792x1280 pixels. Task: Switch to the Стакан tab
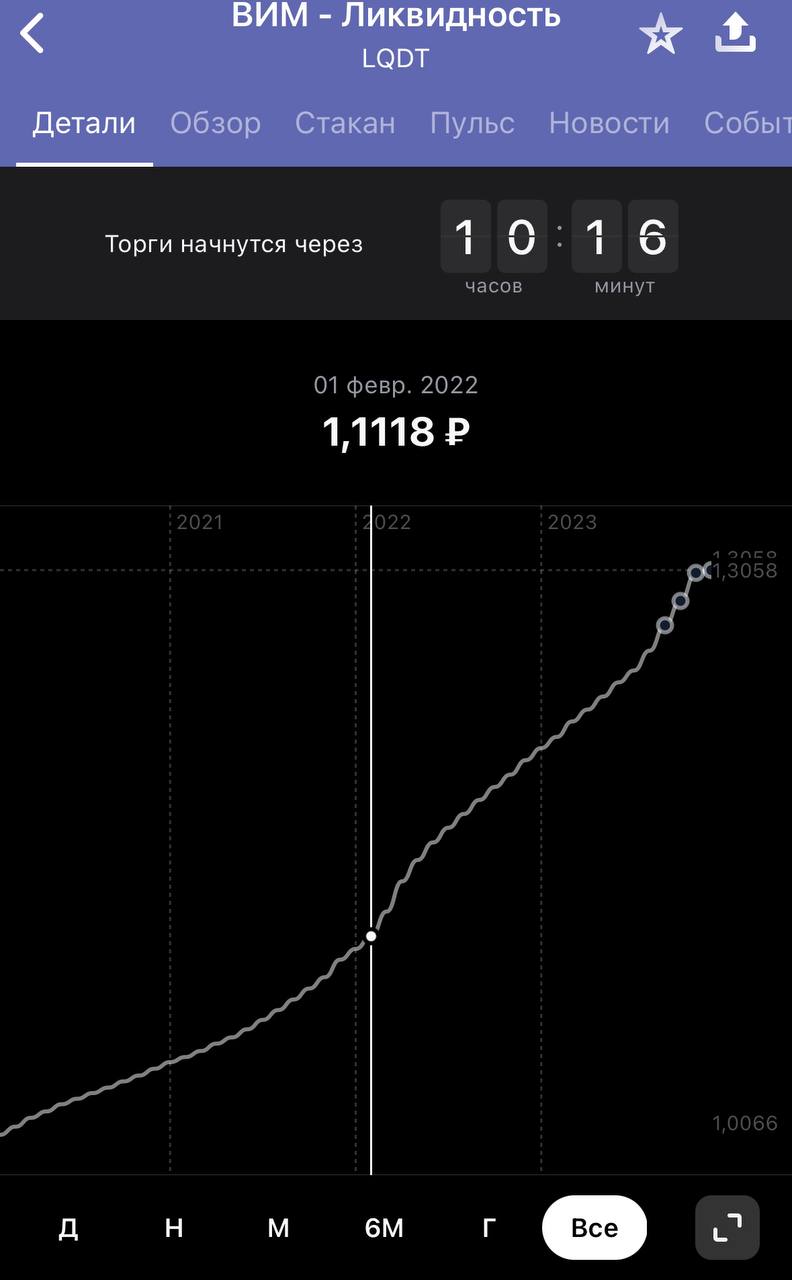coord(345,123)
